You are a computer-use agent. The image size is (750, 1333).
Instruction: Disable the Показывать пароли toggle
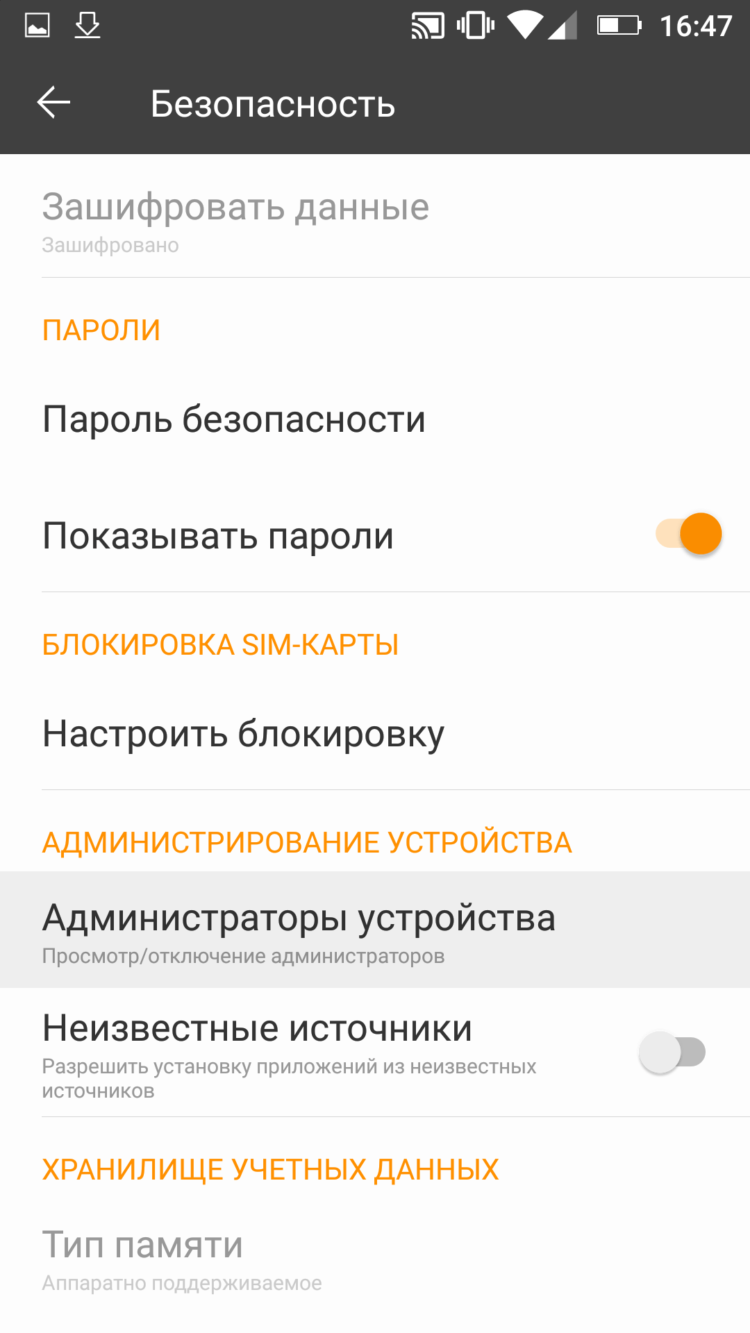(688, 533)
